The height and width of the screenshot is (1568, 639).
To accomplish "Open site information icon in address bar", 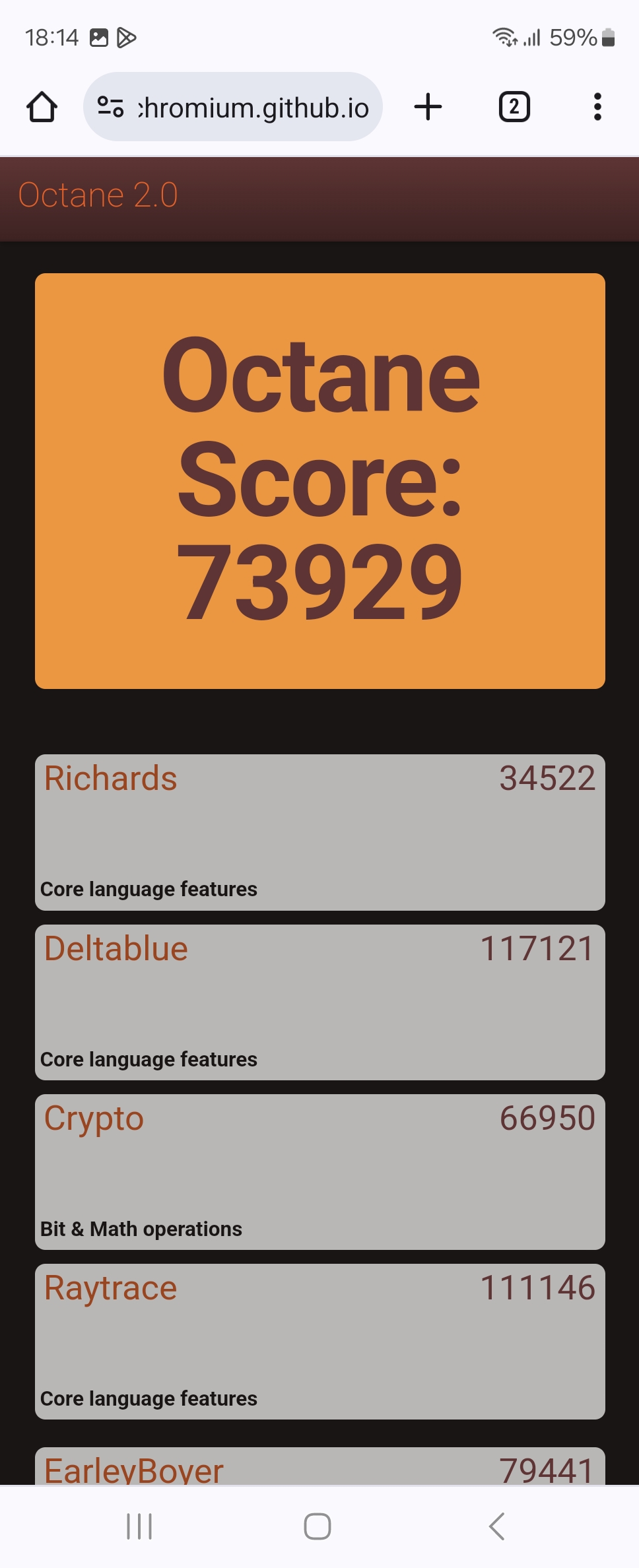I will (x=110, y=107).
